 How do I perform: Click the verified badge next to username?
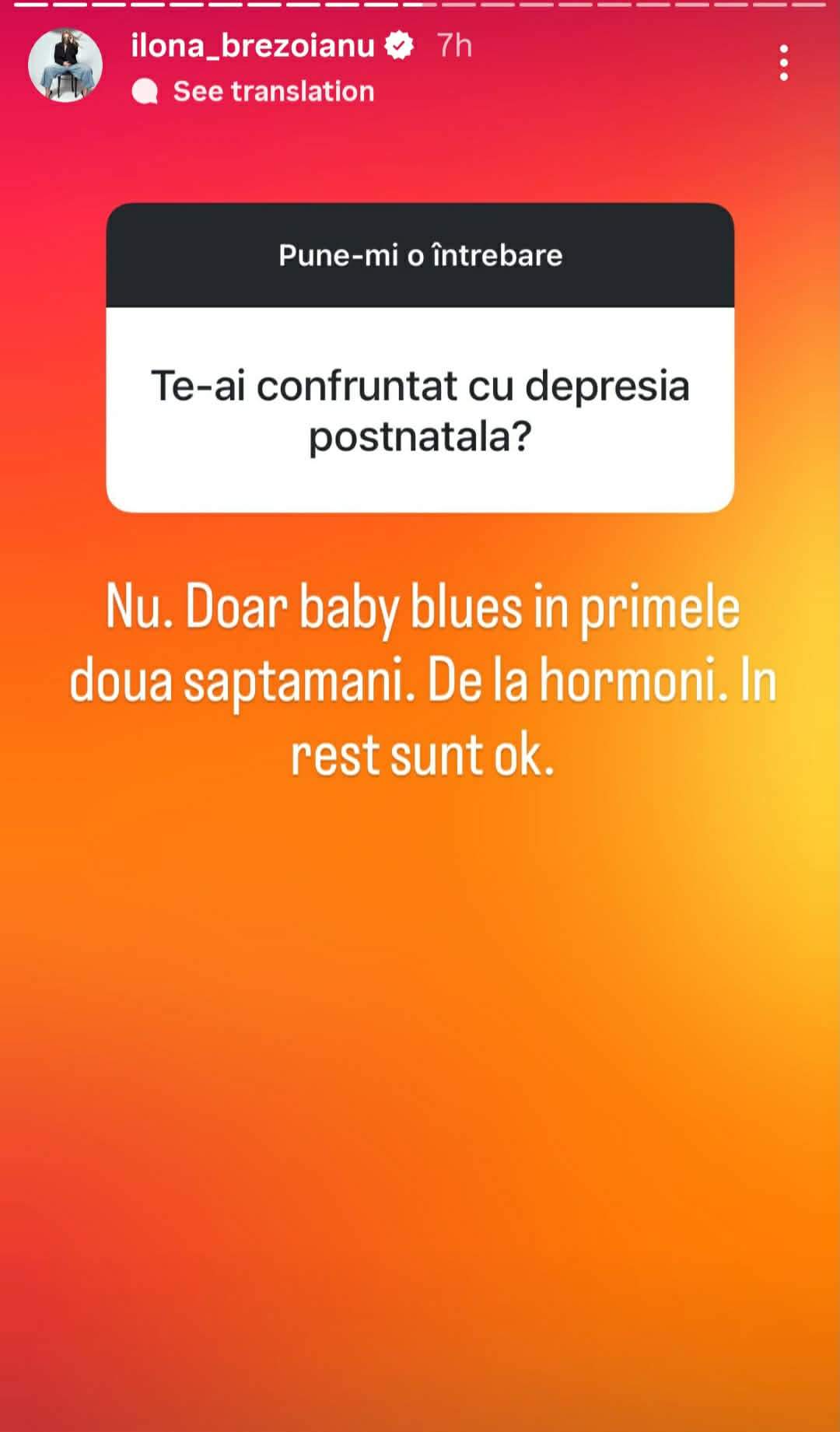point(399,47)
